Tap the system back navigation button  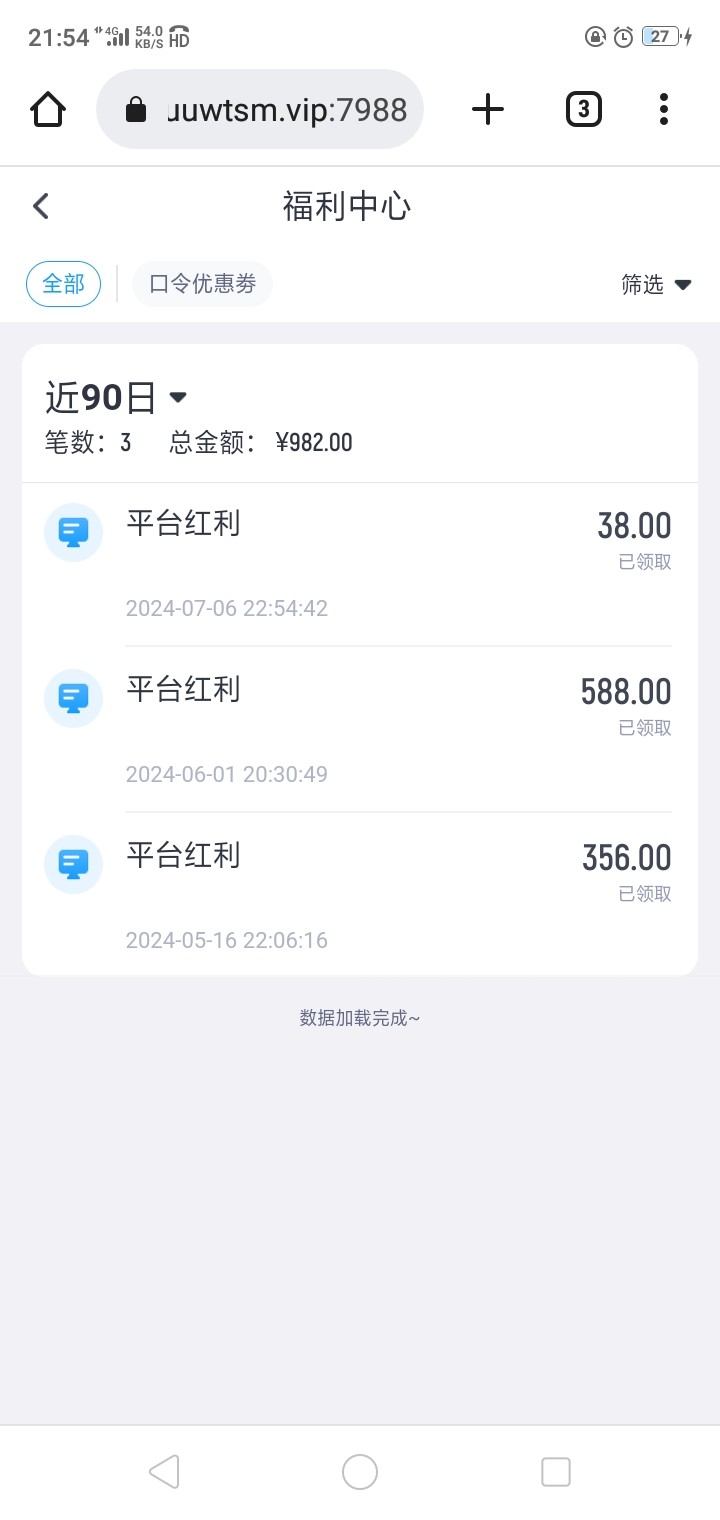pos(164,1472)
